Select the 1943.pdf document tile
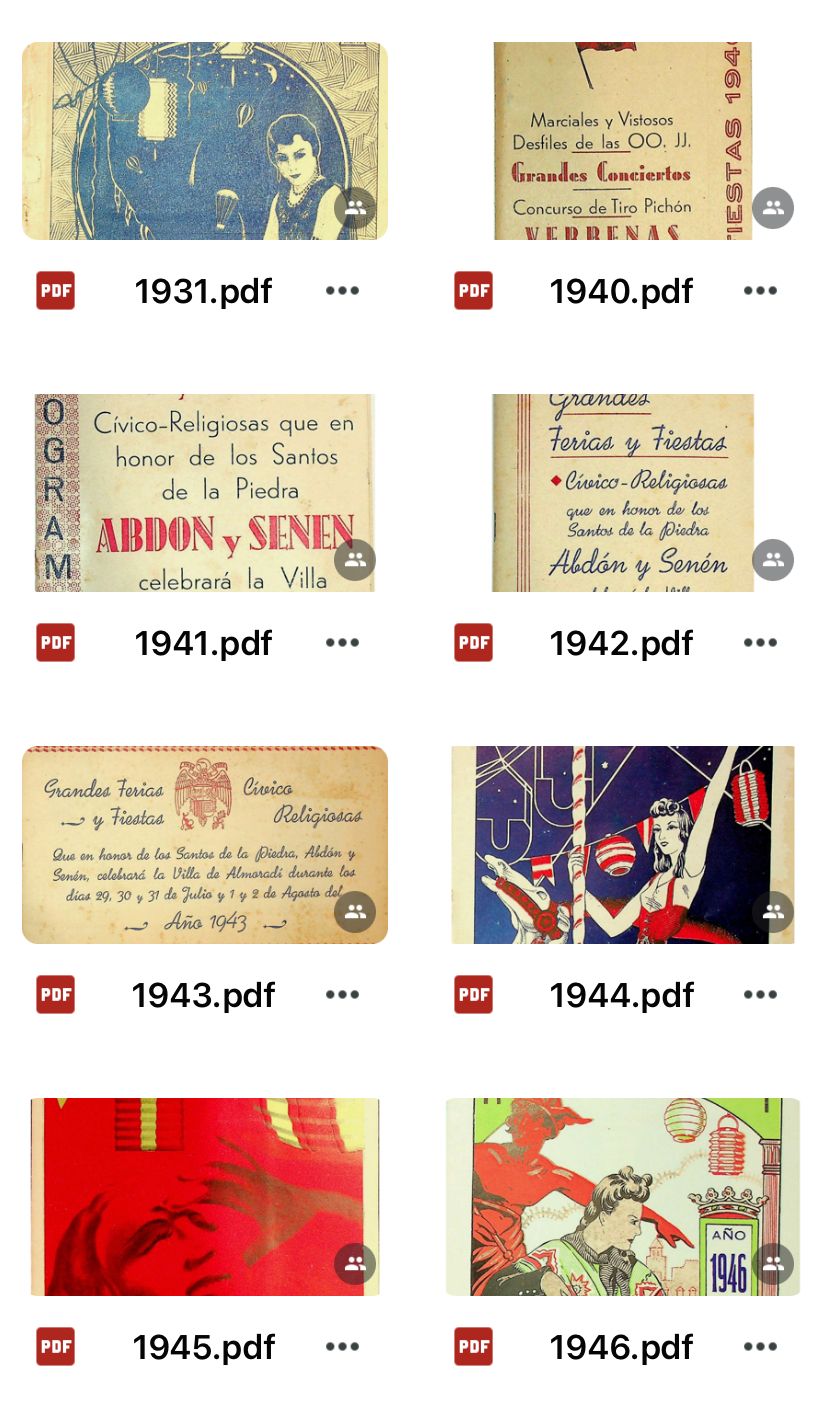 [205, 845]
